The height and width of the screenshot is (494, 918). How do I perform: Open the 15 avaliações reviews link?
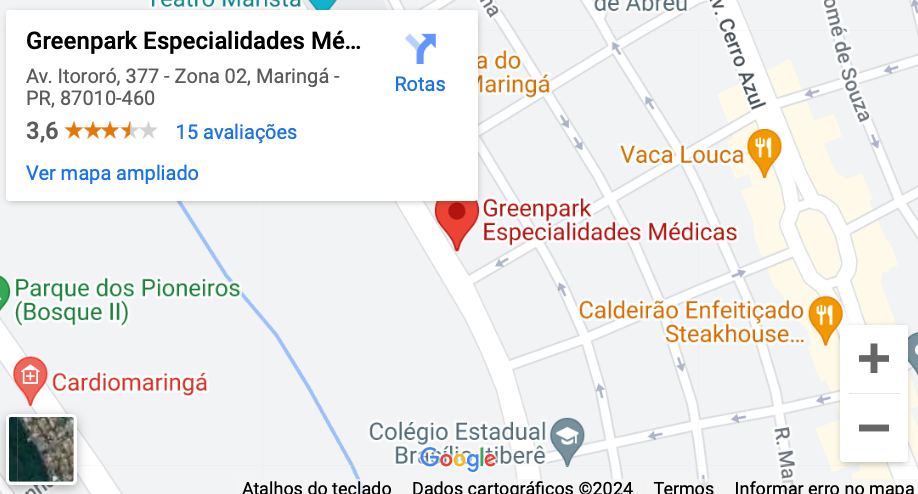coord(236,132)
